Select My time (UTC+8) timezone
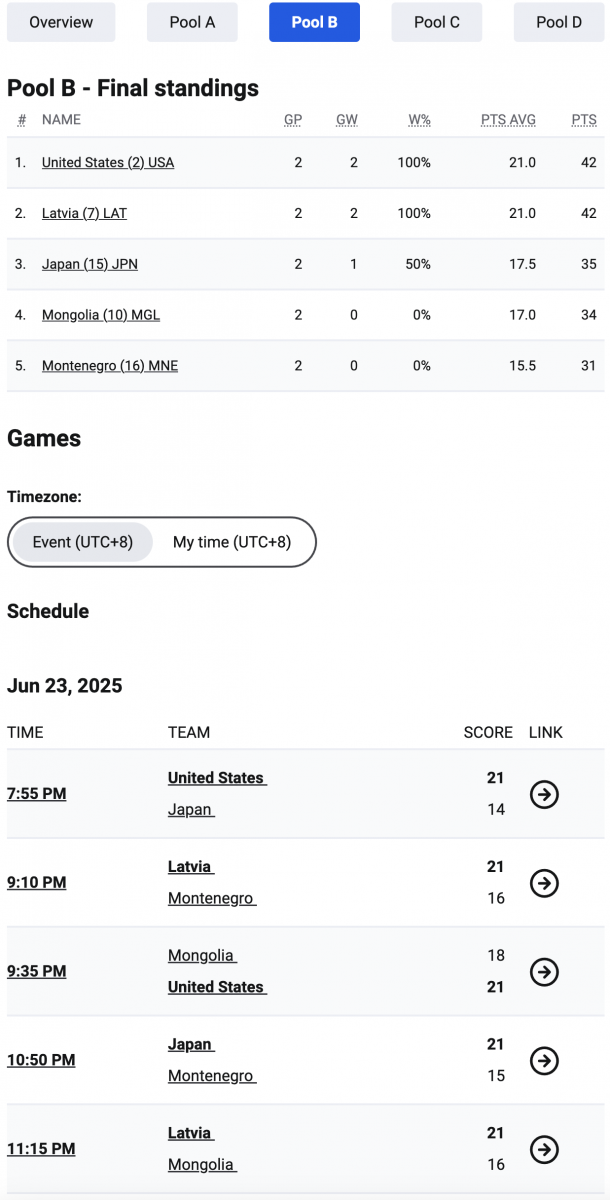Viewport: 610px width, 1200px height. [x=232, y=542]
